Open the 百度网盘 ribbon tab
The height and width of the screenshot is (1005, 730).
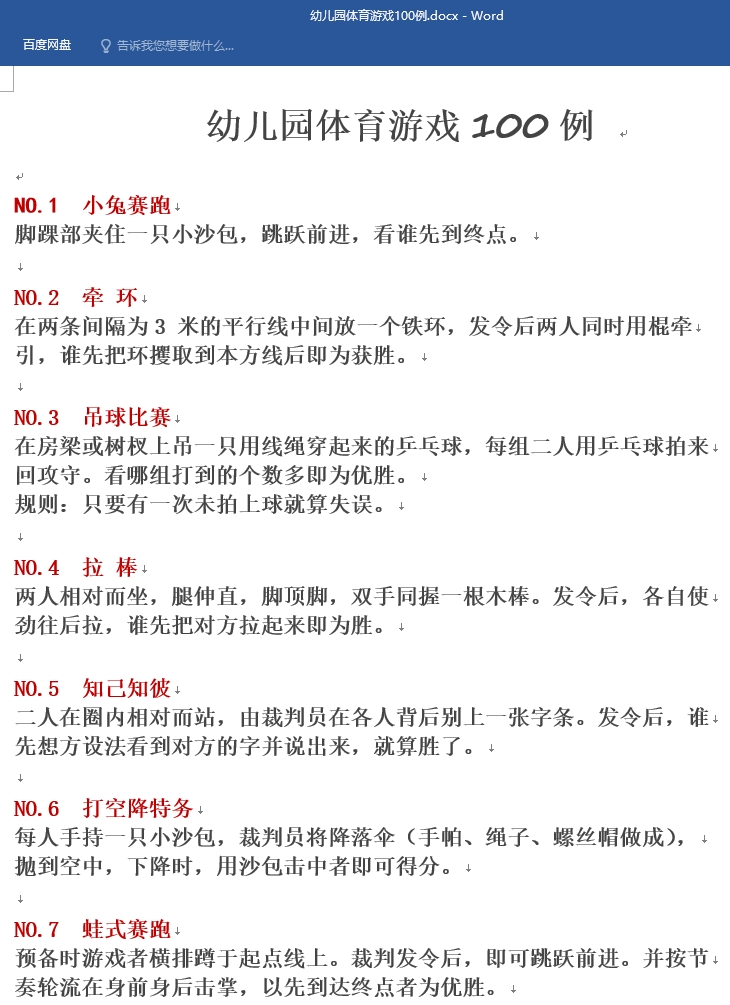47,45
